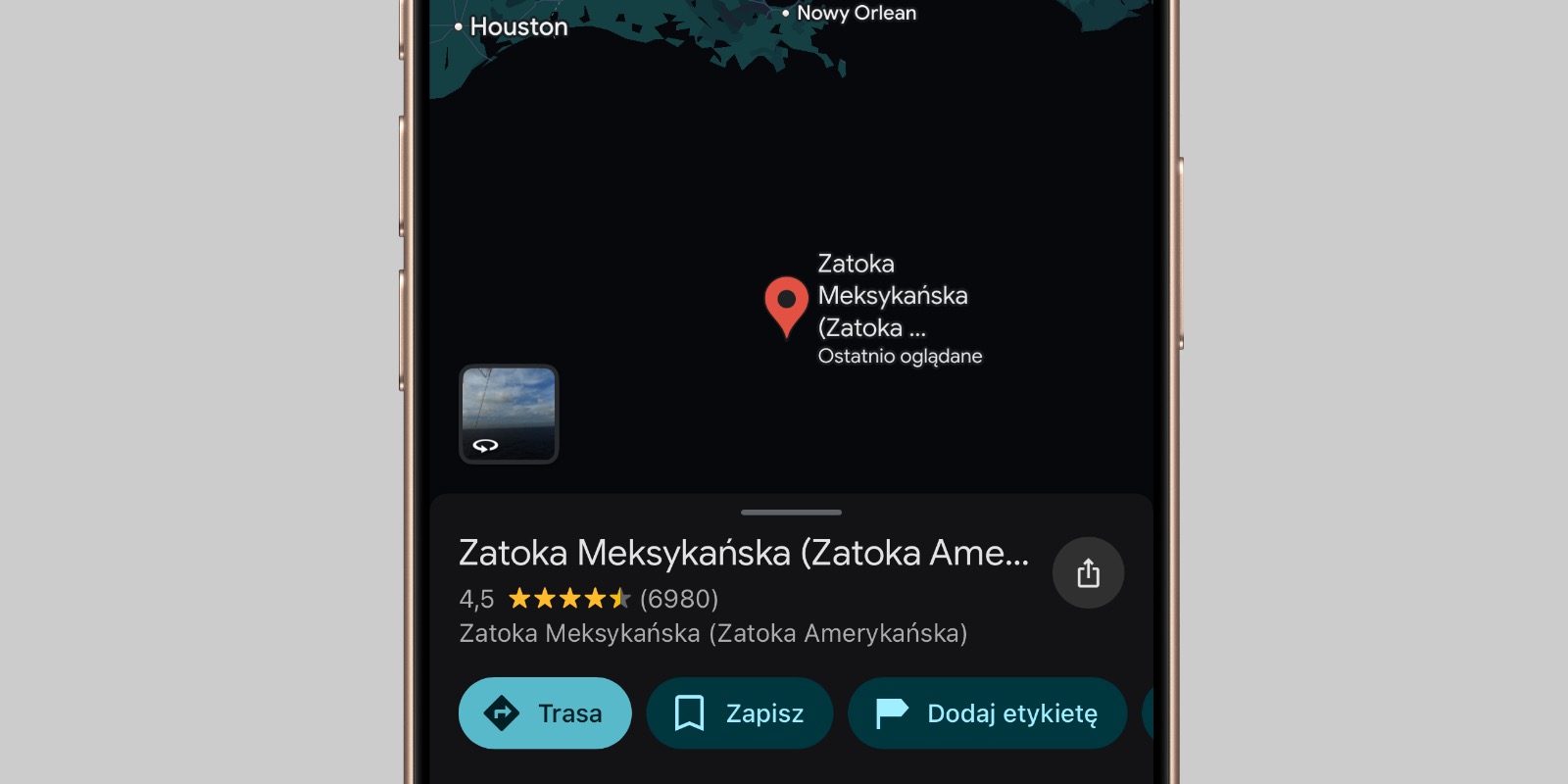This screenshot has width=1568, height=784.
Task: Tap the Dodaj etykietę chip
Action: point(987,713)
